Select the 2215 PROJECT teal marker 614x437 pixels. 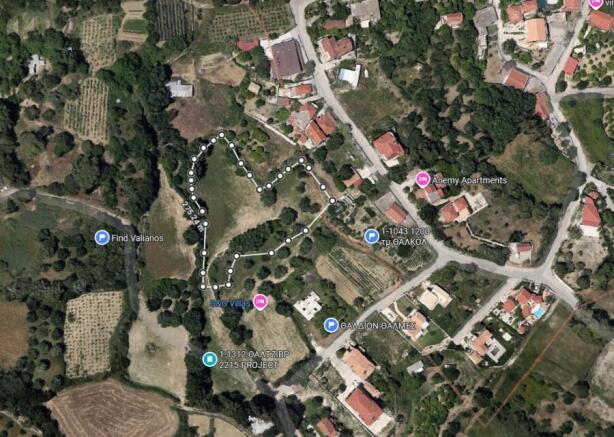click(209, 359)
